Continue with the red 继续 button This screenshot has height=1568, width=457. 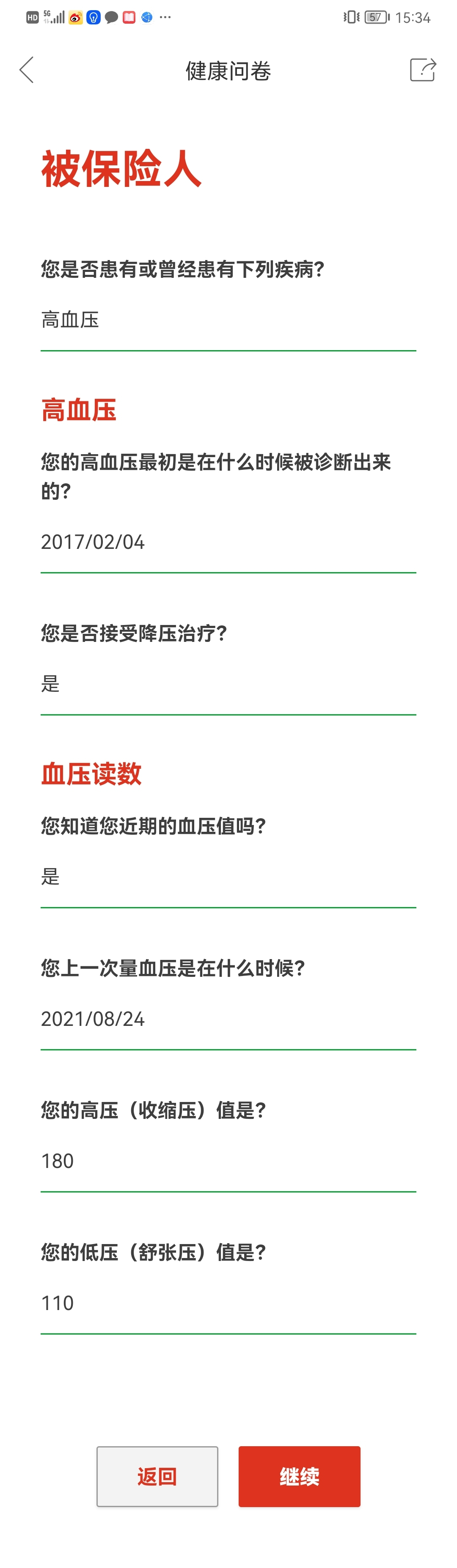pyautogui.click(x=299, y=1476)
